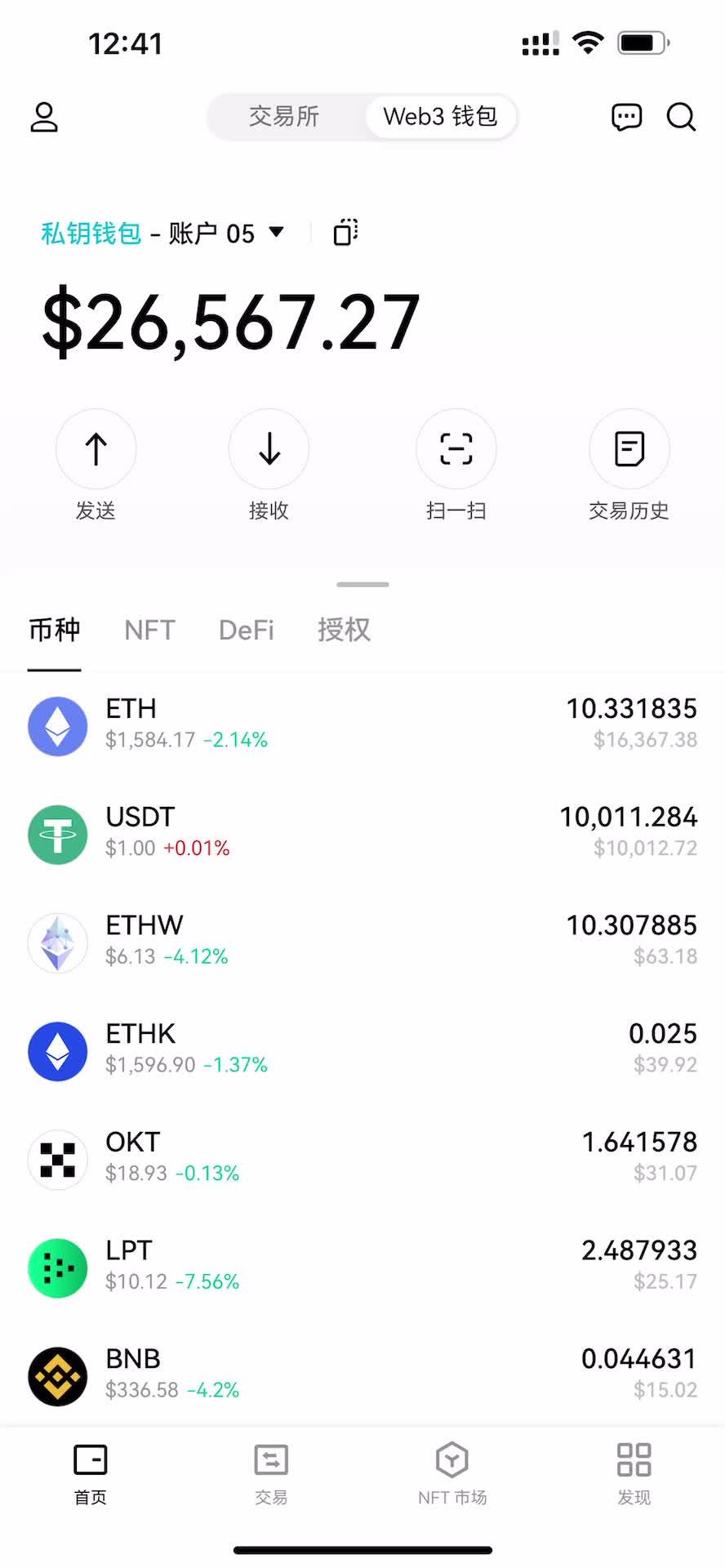
Task: Open the messages chat icon
Action: pyautogui.click(x=626, y=117)
